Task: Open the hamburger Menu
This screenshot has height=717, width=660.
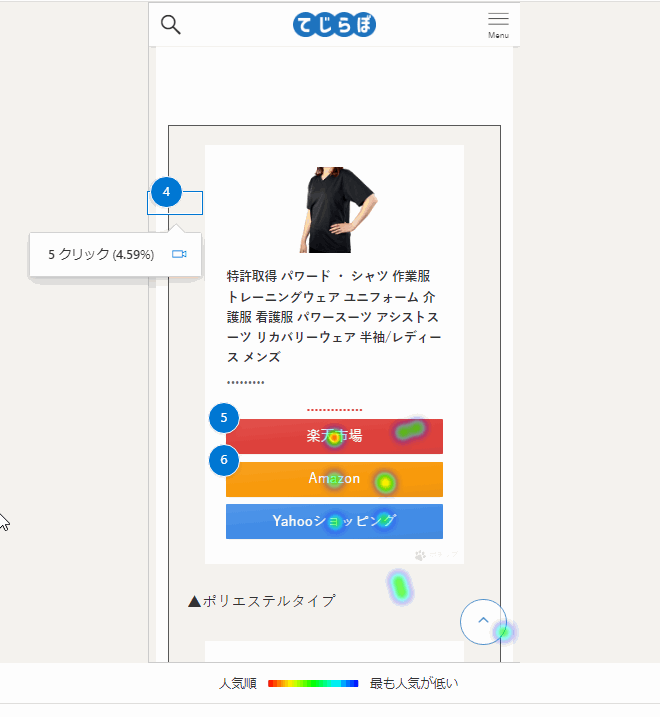Action: pyautogui.click(x=498, y=24)
